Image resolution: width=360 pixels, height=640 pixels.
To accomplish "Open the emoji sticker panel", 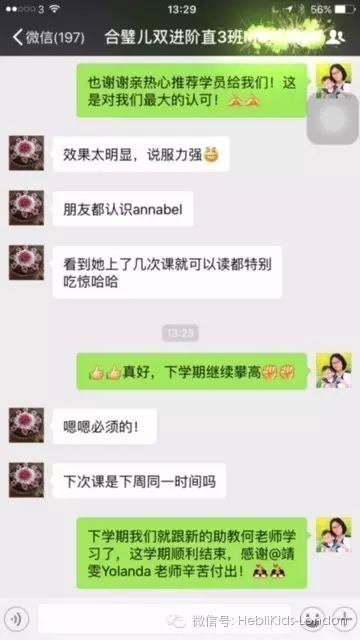I will click(x=313, y=619).
